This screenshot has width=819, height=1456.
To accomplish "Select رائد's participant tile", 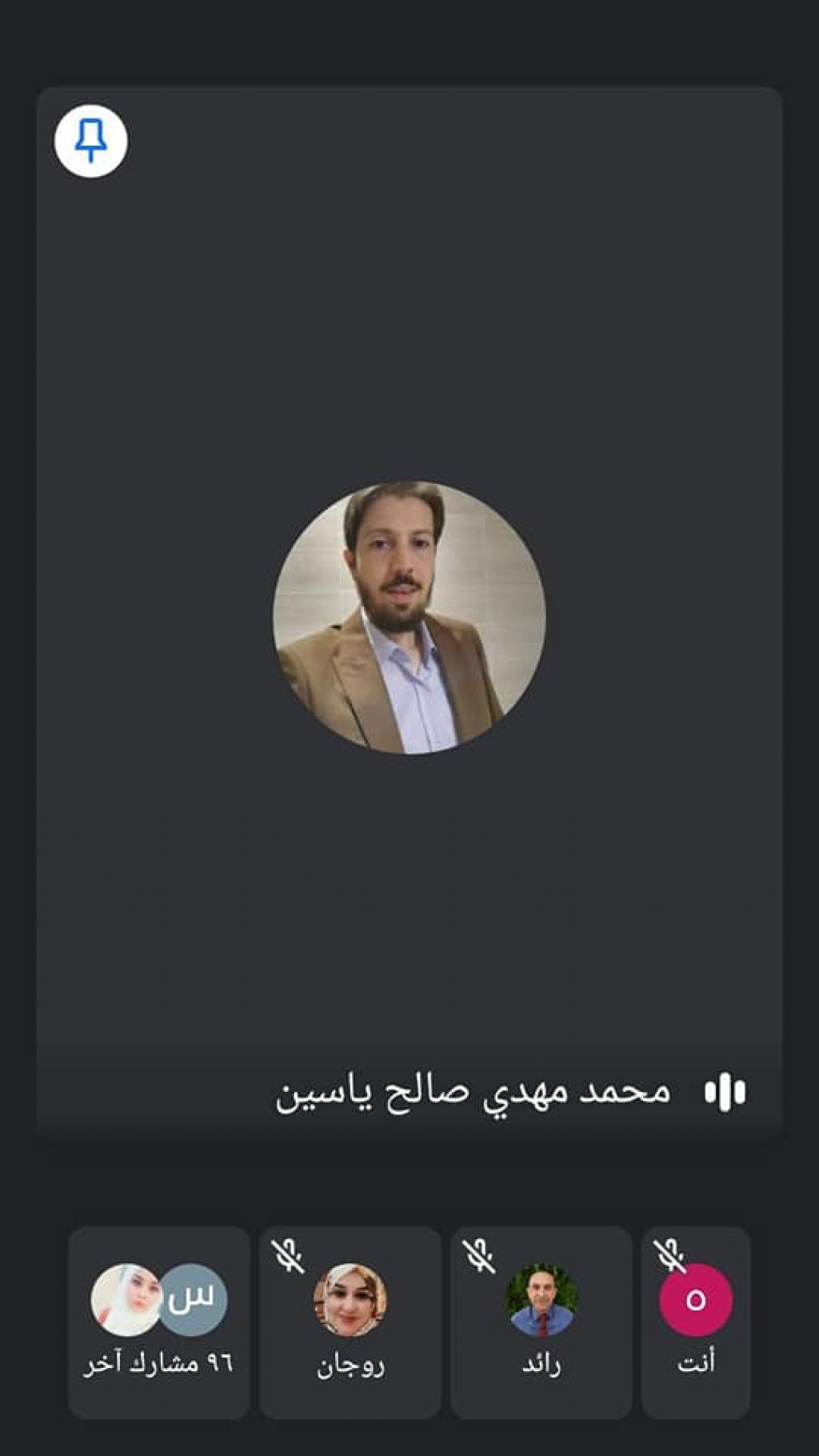I will point(541,1322).
